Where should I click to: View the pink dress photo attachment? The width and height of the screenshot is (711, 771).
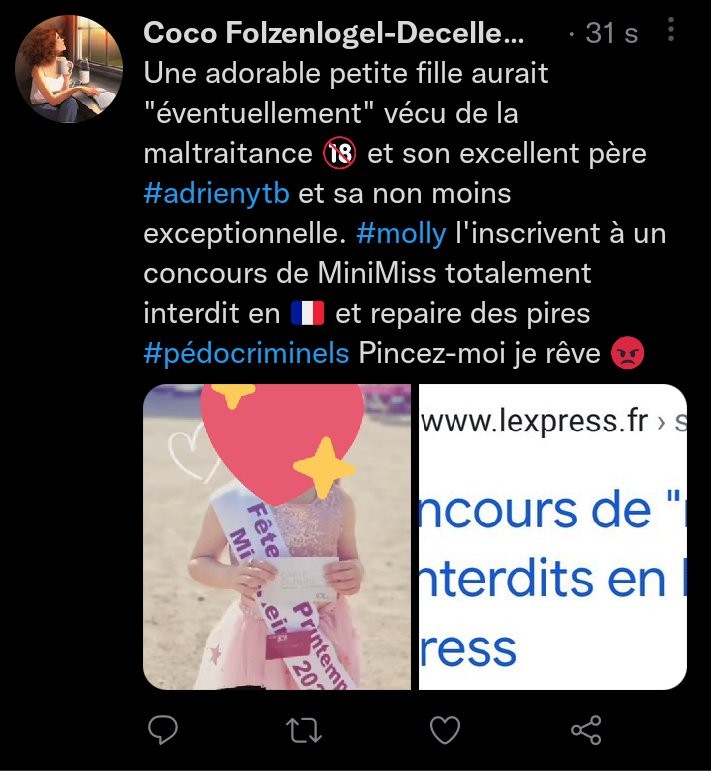(278, 537)
